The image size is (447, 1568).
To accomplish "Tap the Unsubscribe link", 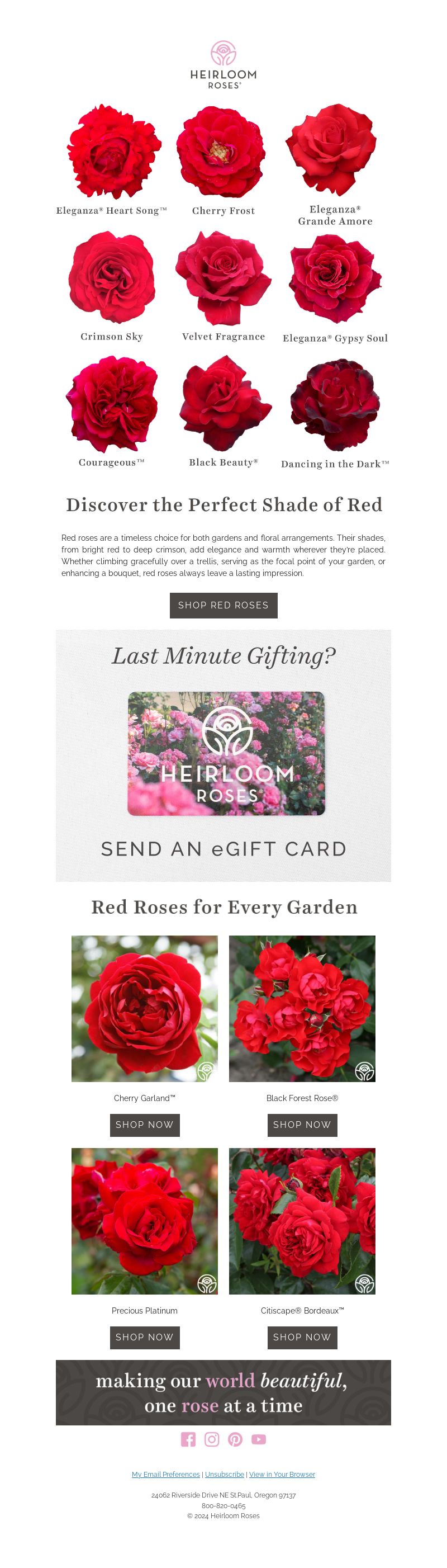I will click(225, 1474).
